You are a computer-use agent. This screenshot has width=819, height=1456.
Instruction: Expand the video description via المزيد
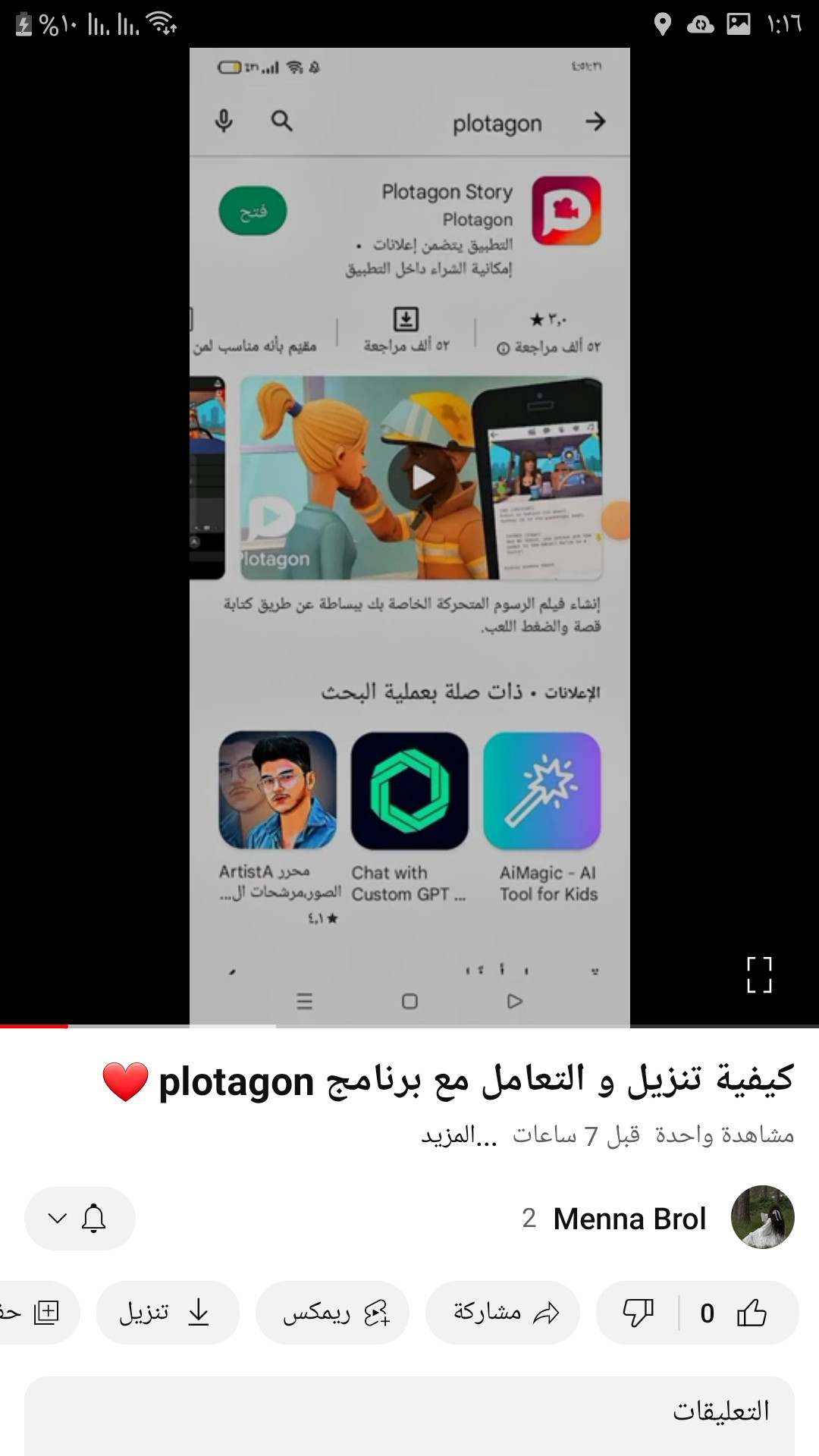click(x=459, y=1135)
